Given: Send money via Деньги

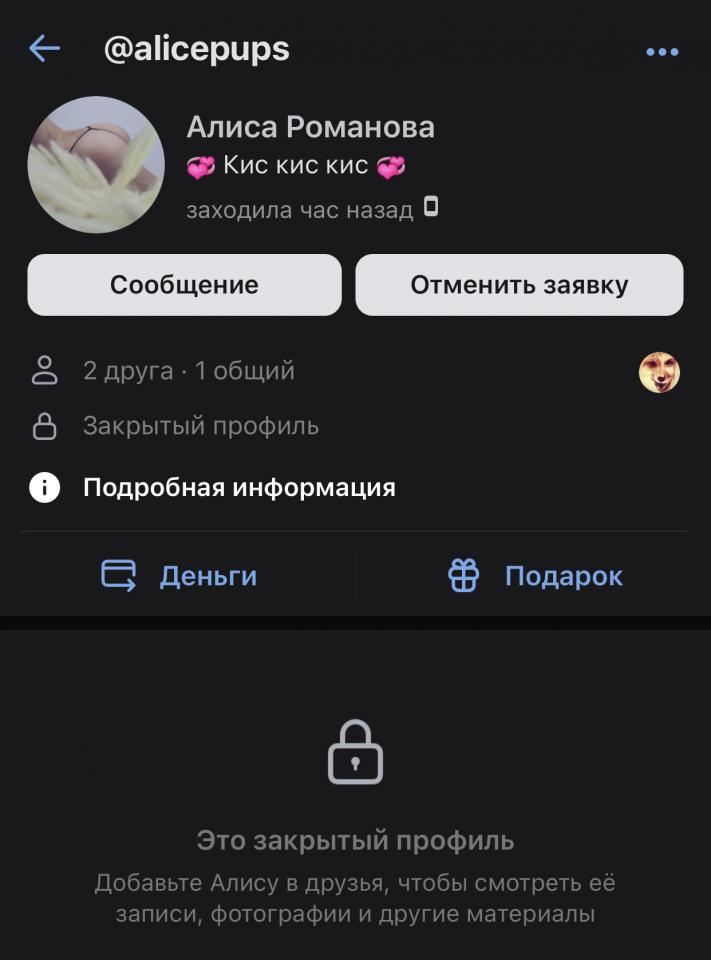Looking at the screenshot, I should point(180,576).
